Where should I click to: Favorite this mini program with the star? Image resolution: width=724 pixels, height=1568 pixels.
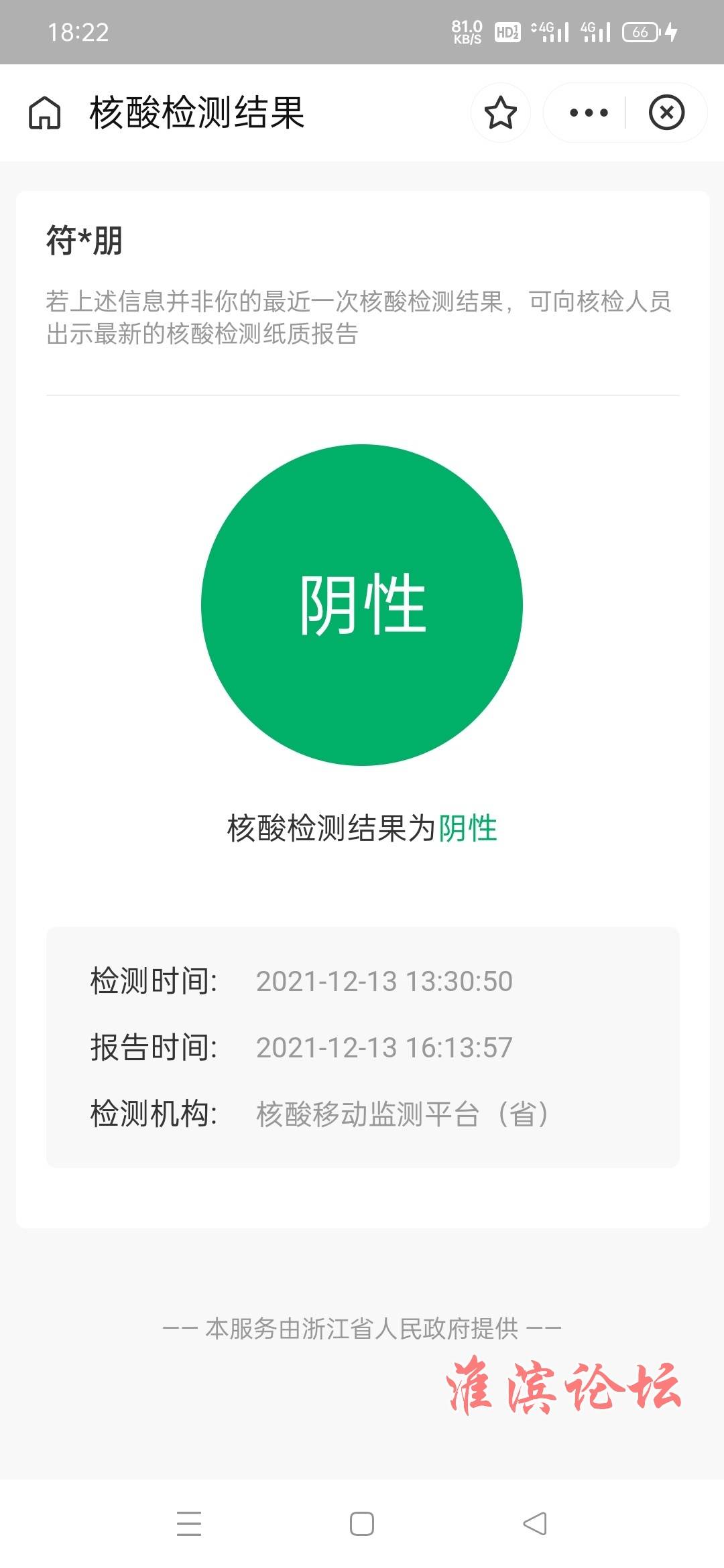500,113
